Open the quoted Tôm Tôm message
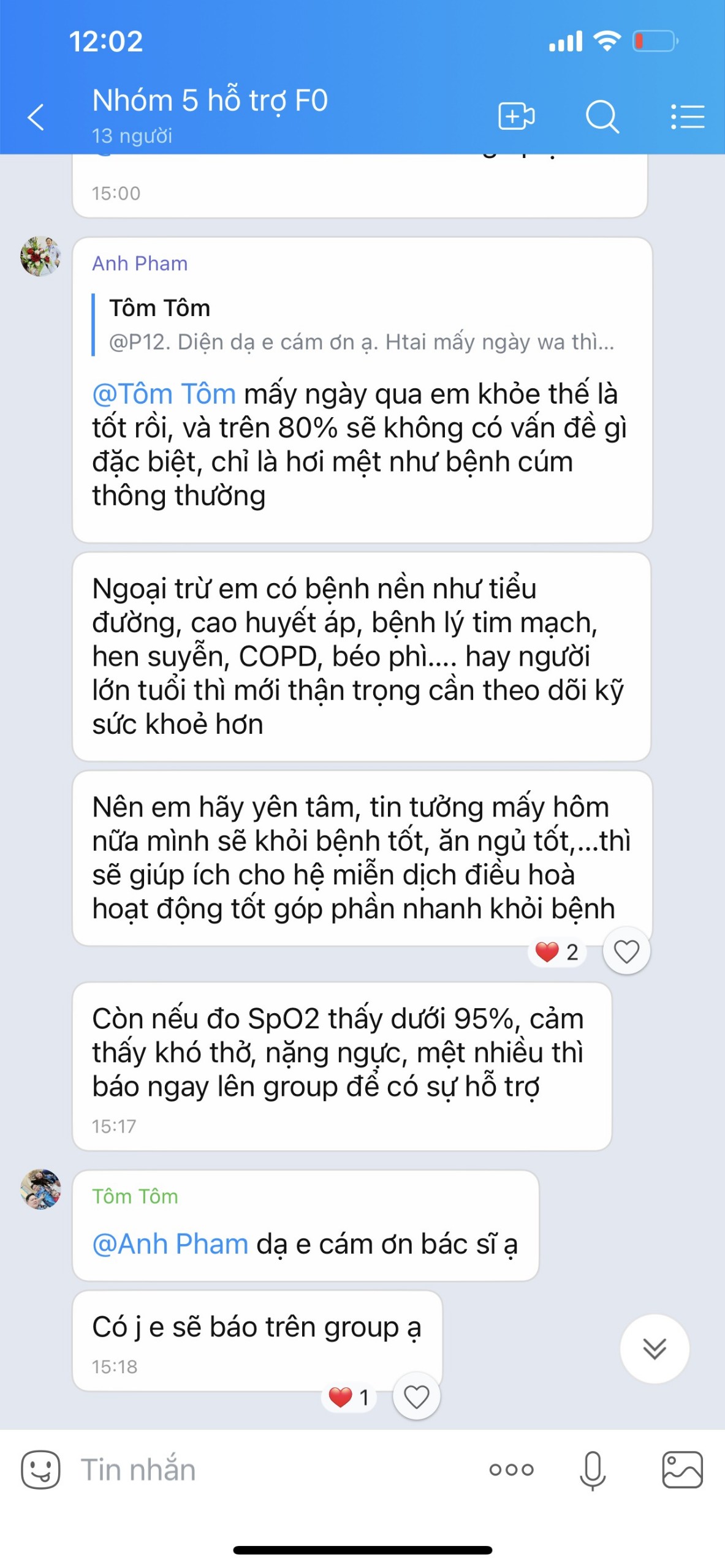This screenshot has width=725, height=1568. (360, 325)
